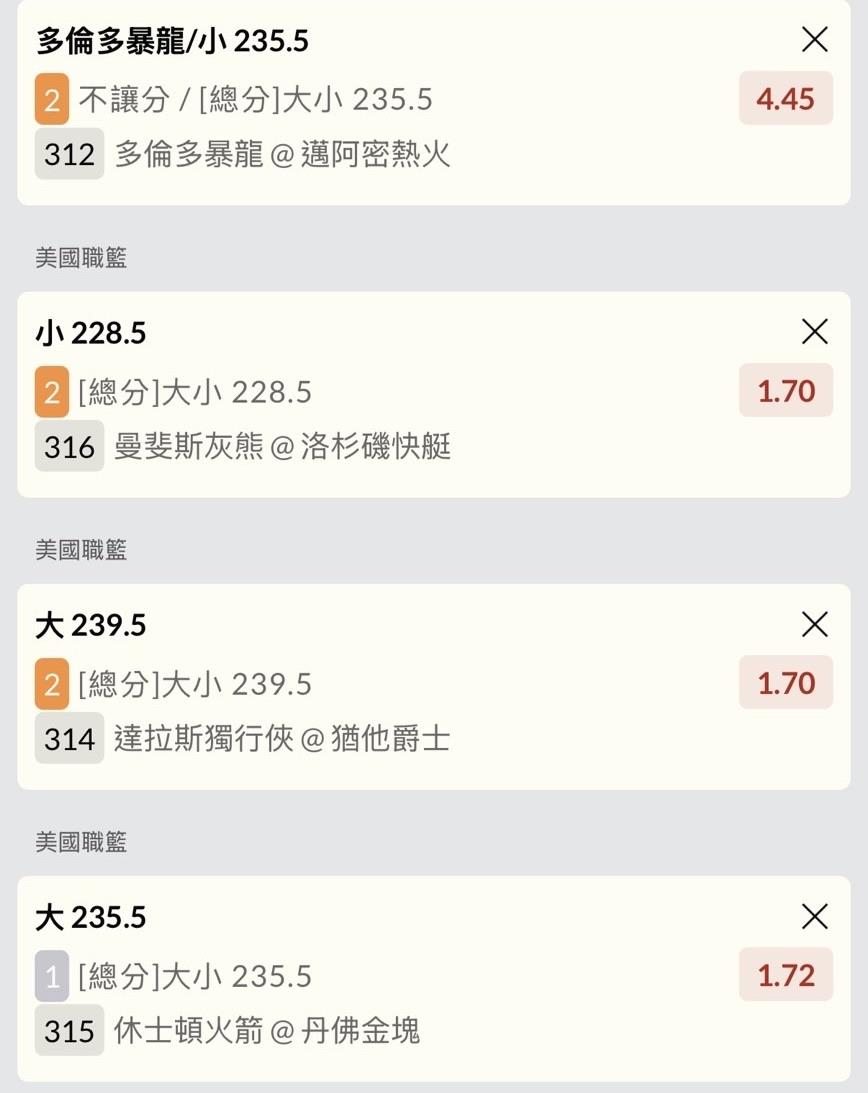Remove the 多倫多暴龍/小 235.5 bet

click(815, 40)
